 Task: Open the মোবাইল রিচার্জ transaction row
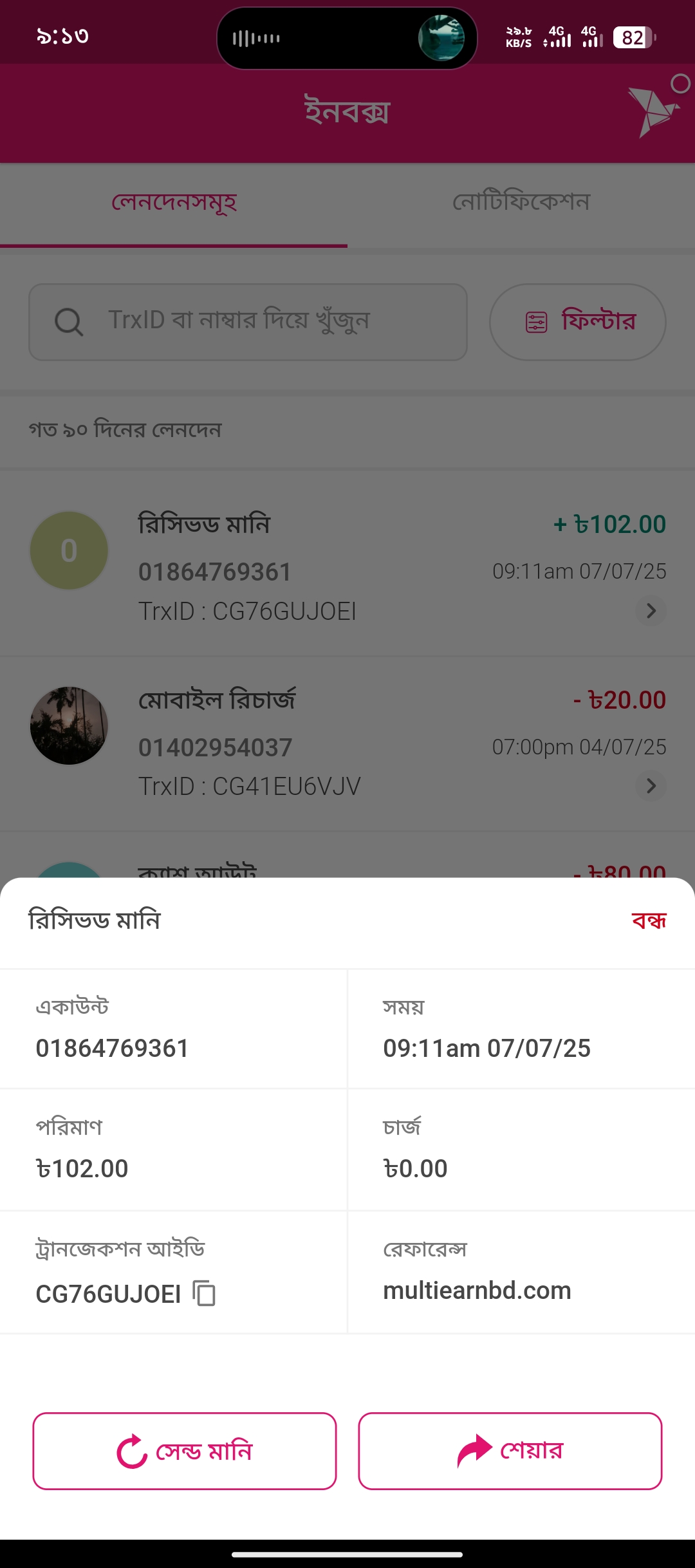click(347, 743)
